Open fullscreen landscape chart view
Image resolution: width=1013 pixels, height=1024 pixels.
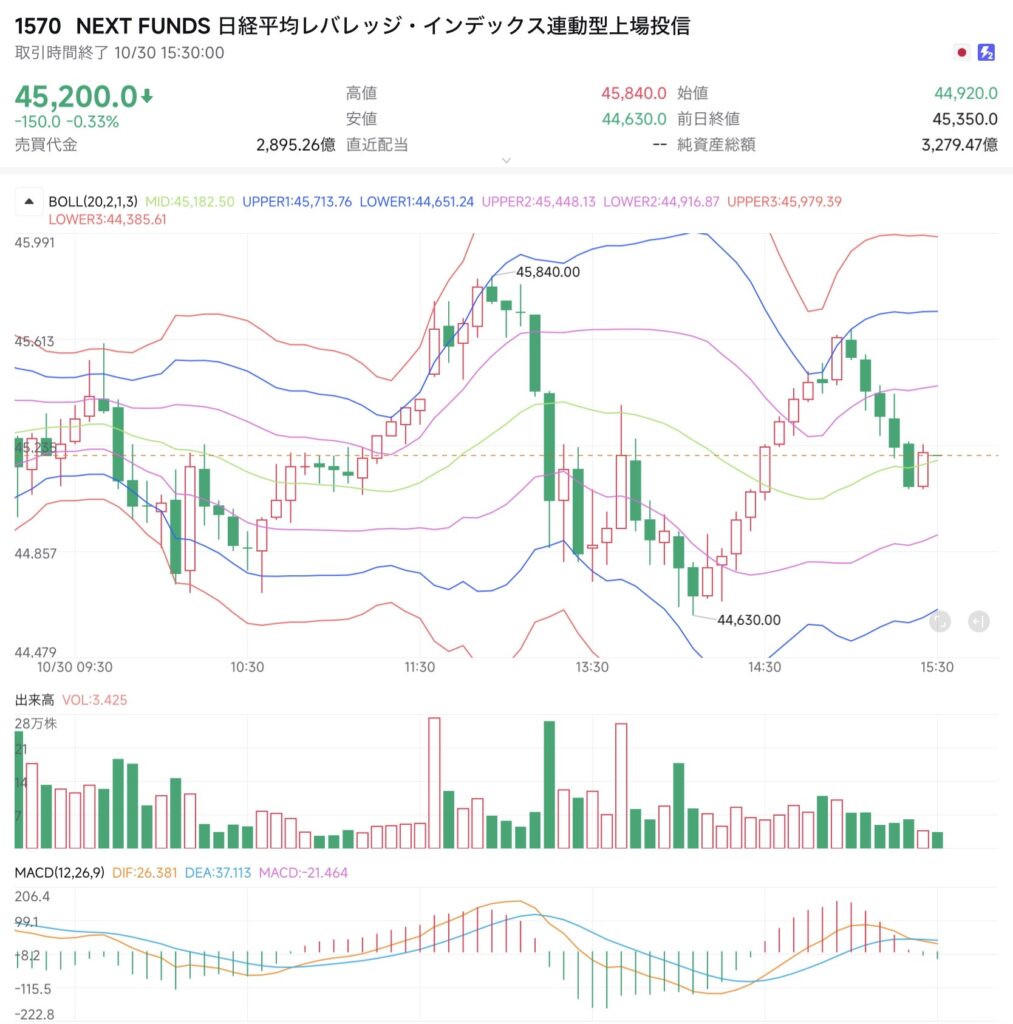point(939,622)
